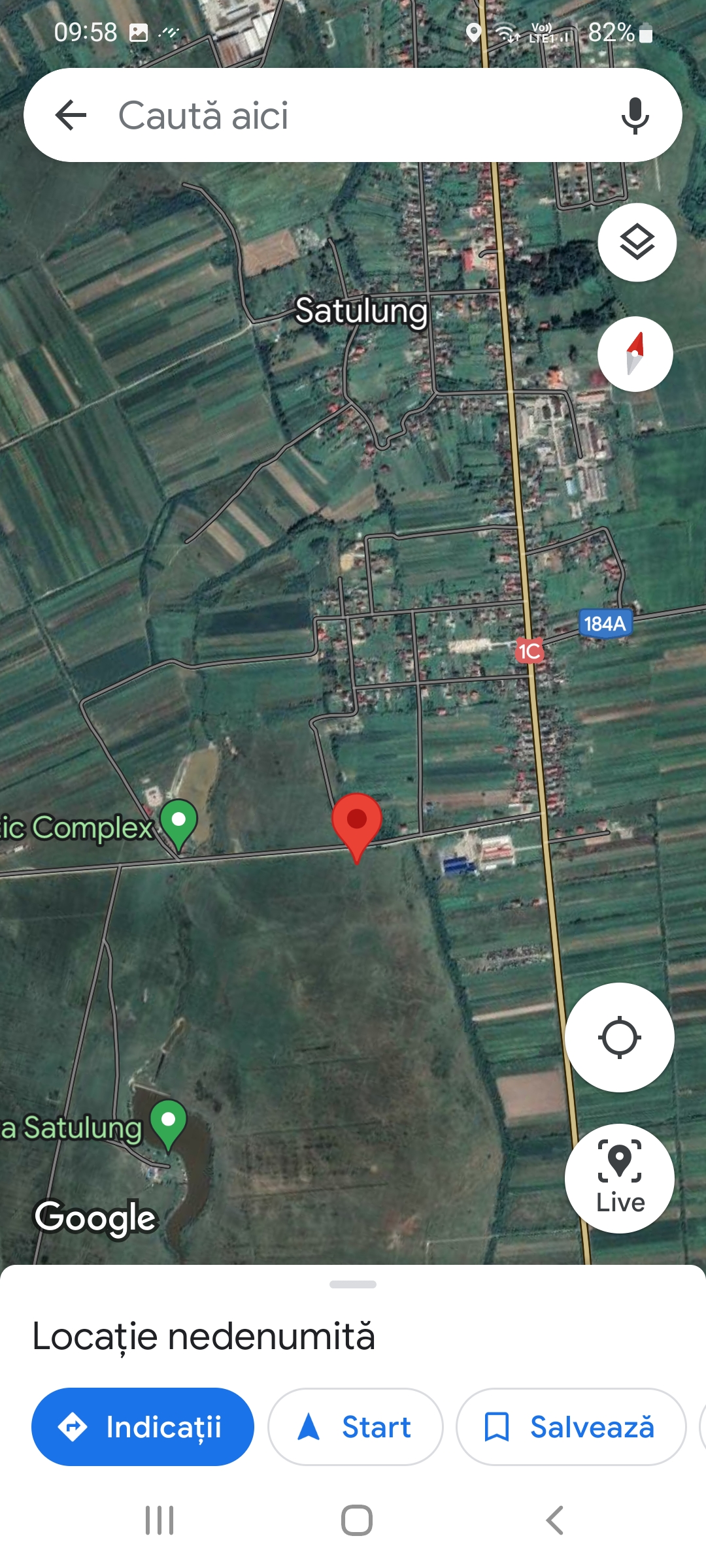706x1568 pixels.
Task: Go back using the search bar arrow
Action: click(71, 116)
